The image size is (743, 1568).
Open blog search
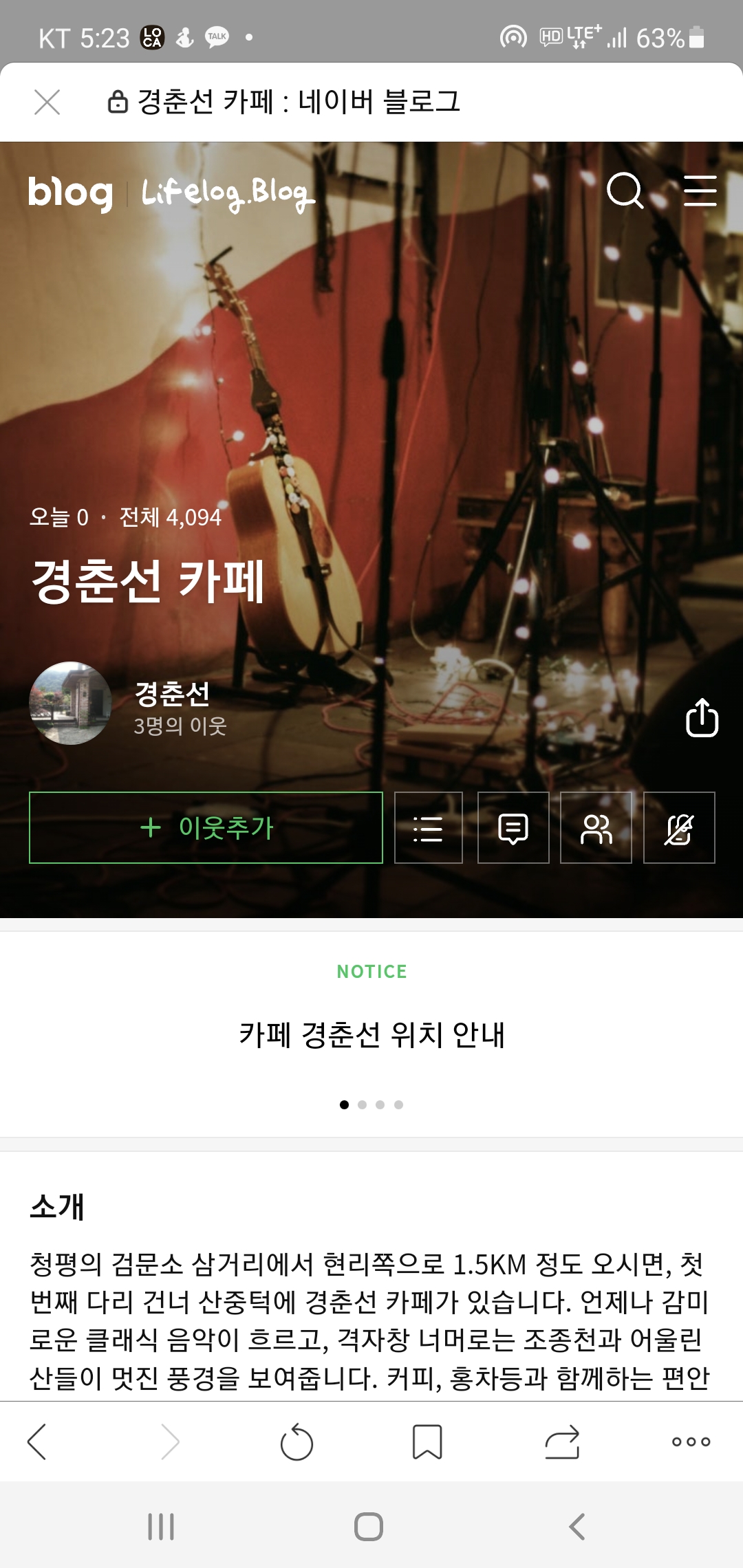click(x=625, y=190)
